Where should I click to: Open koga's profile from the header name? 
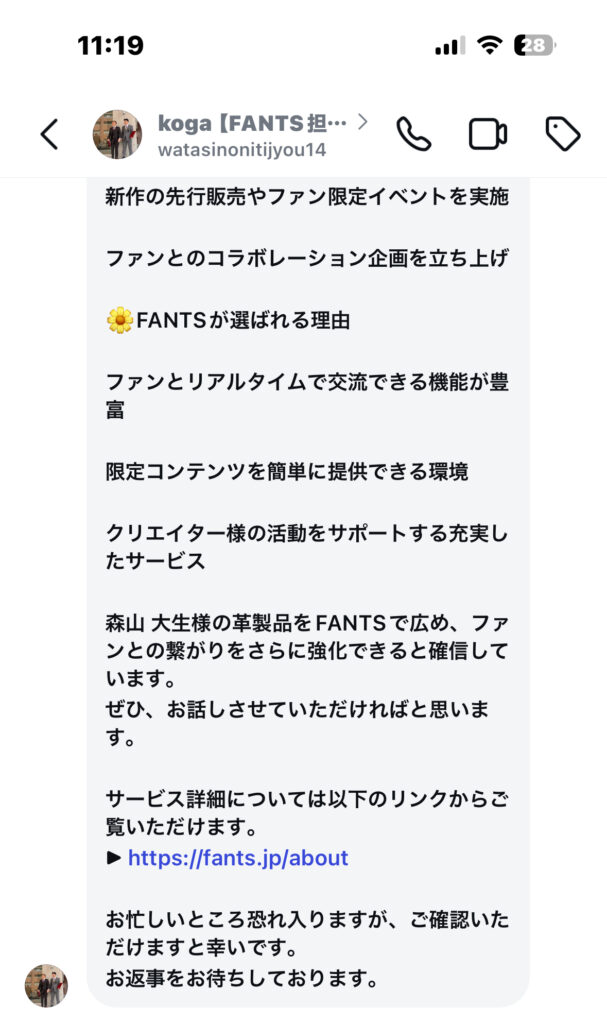coord(253,123)
